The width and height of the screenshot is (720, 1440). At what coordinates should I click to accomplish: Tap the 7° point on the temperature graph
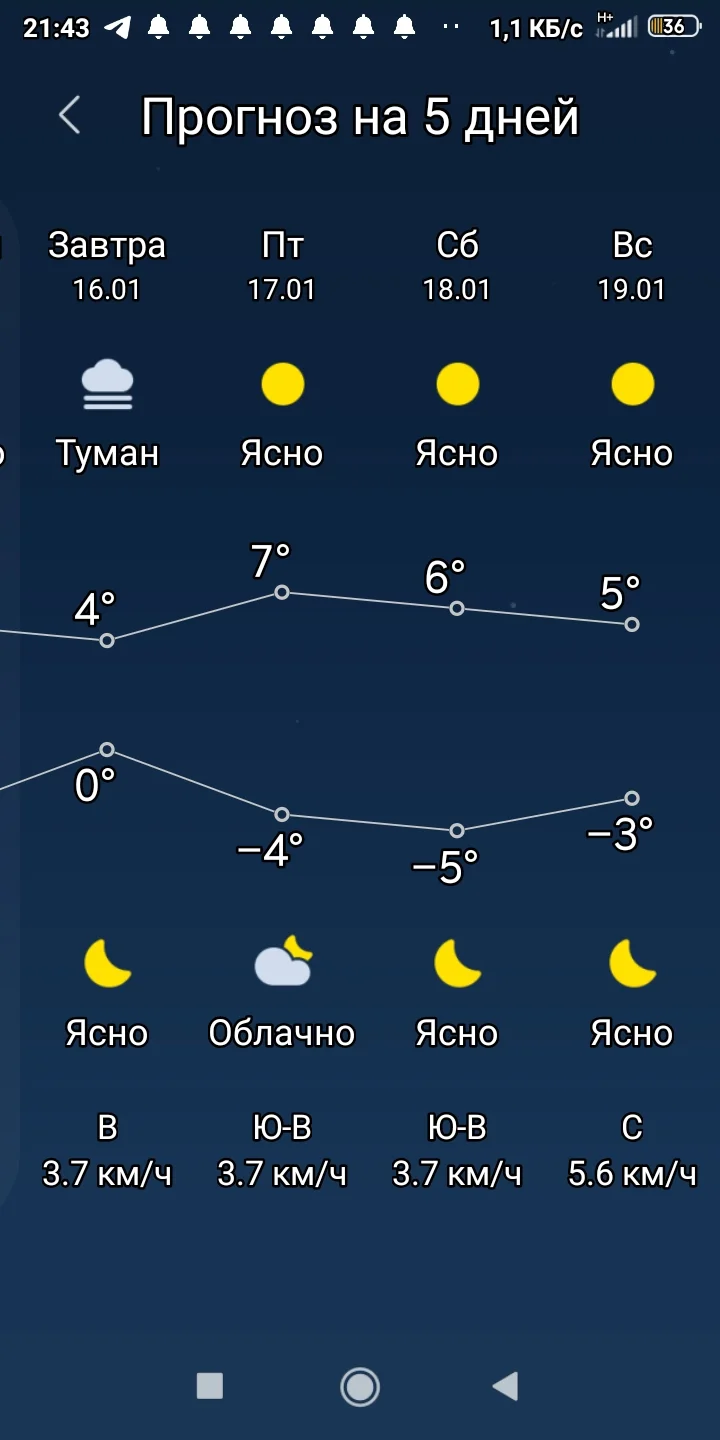pos(282,592)
